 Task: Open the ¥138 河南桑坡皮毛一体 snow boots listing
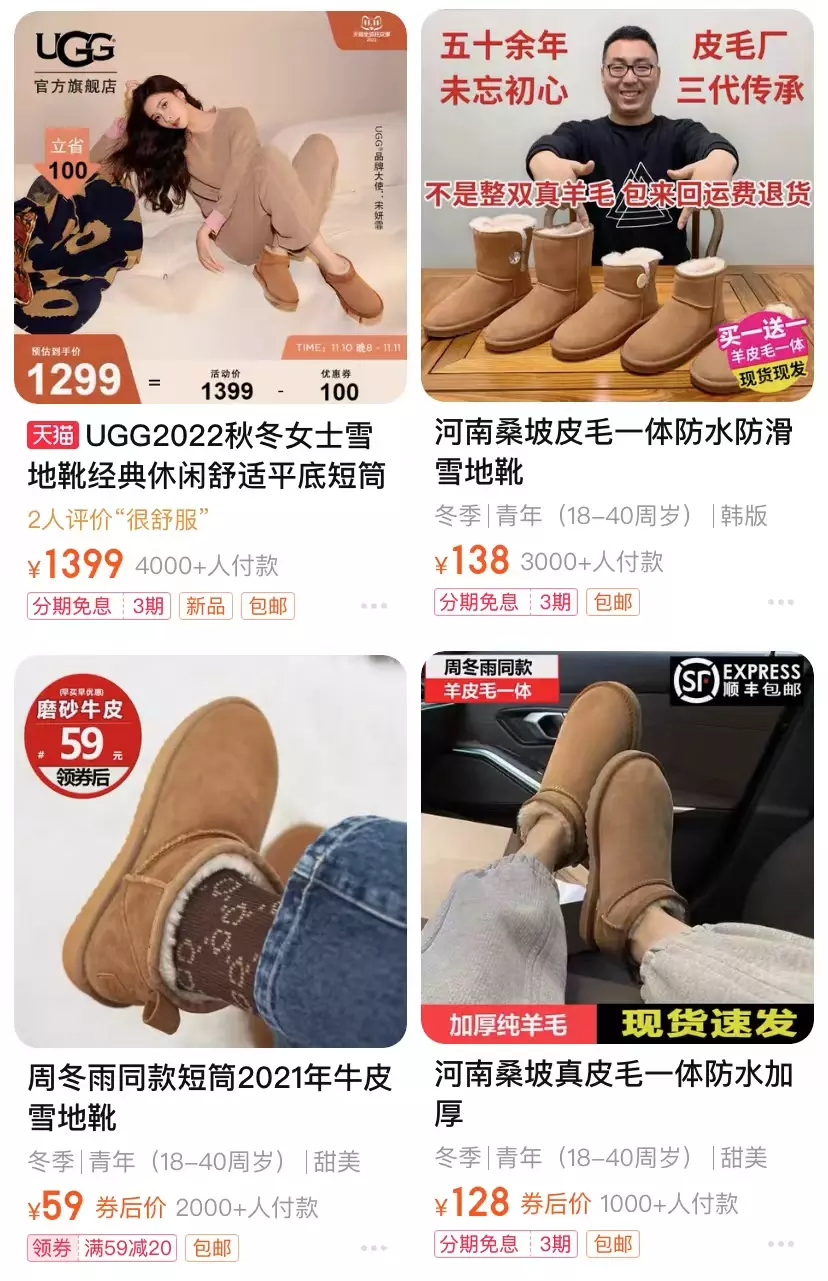pos(617,207)
